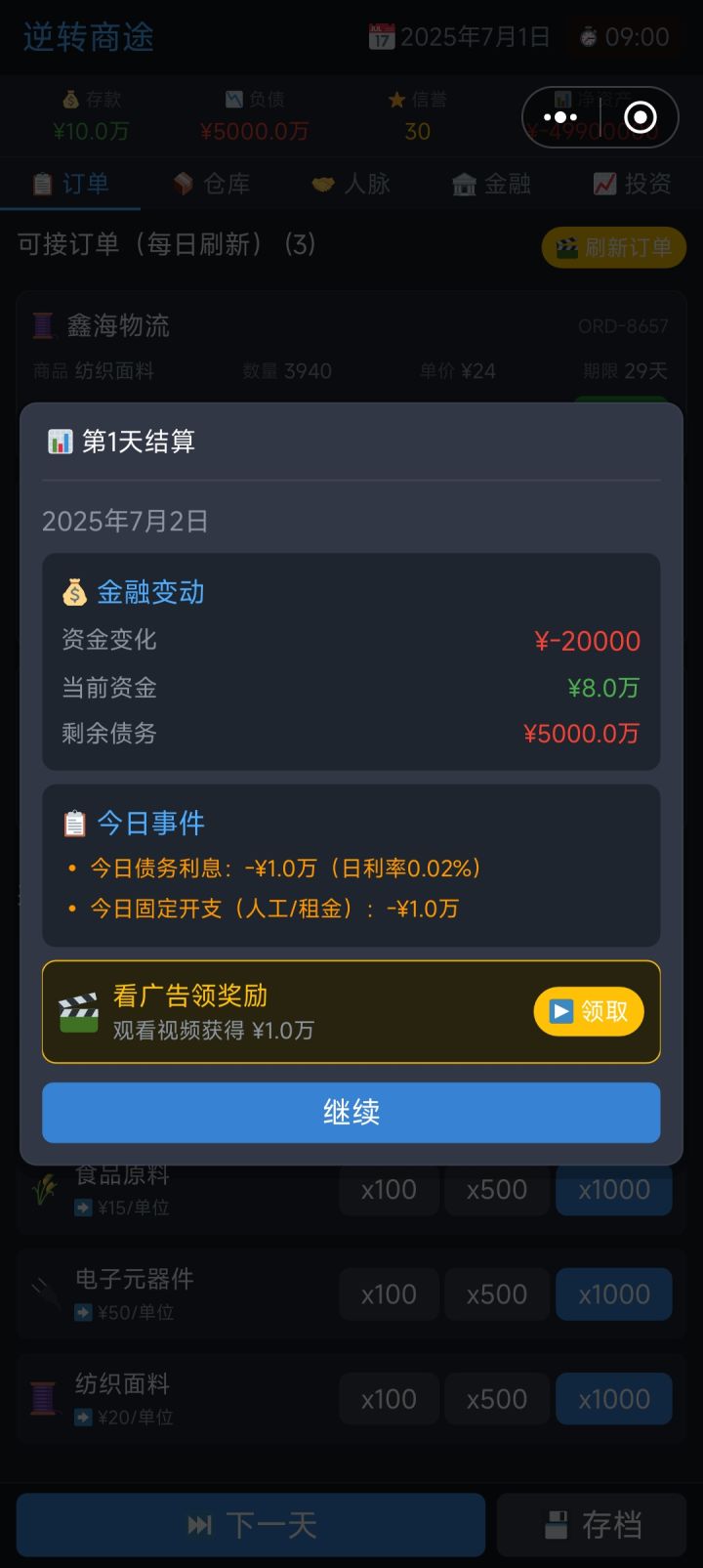
Task: Claim the ad reward with 领取
Action: click(587, 1011)
